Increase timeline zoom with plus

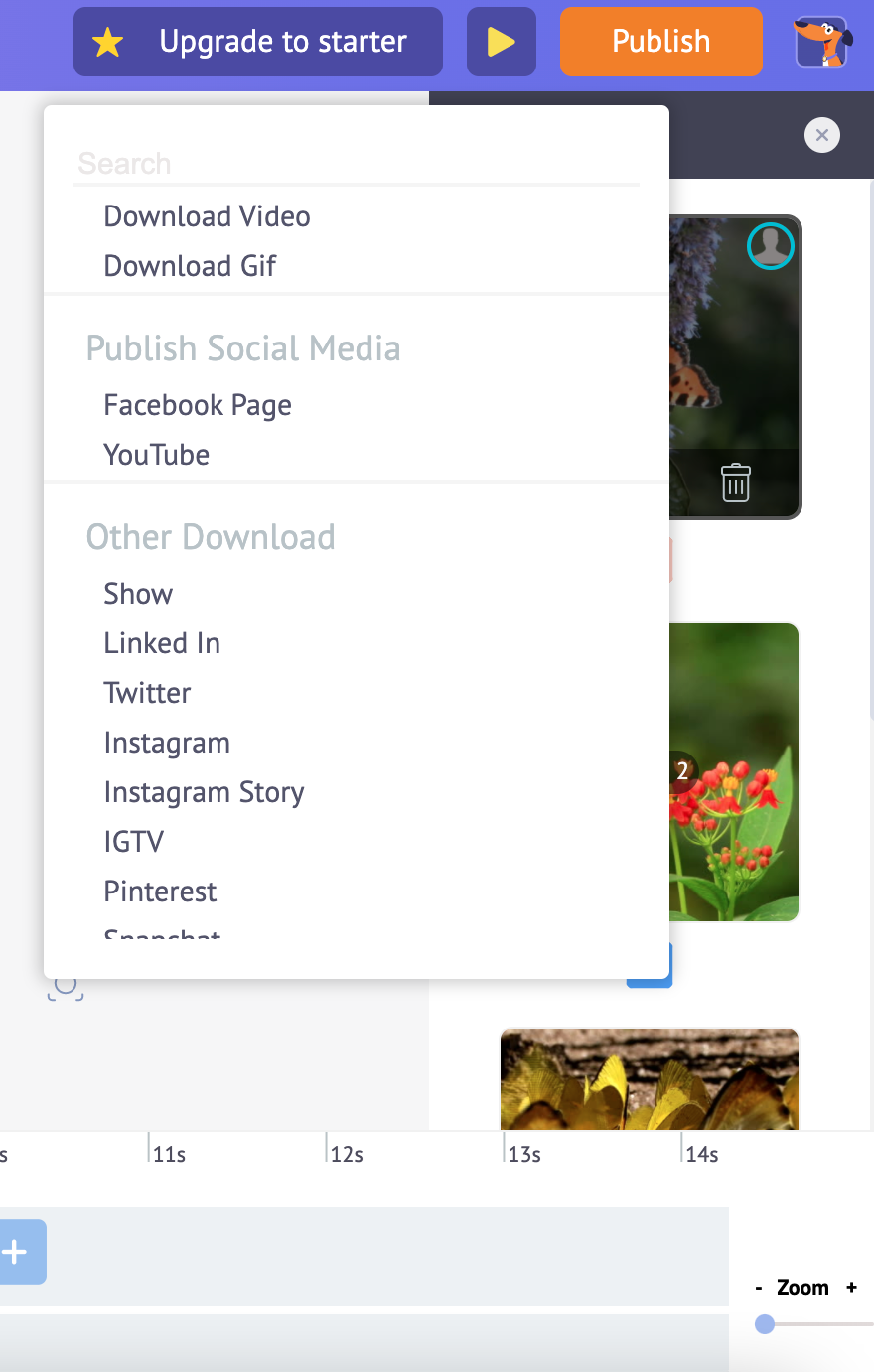[851, 1288]
